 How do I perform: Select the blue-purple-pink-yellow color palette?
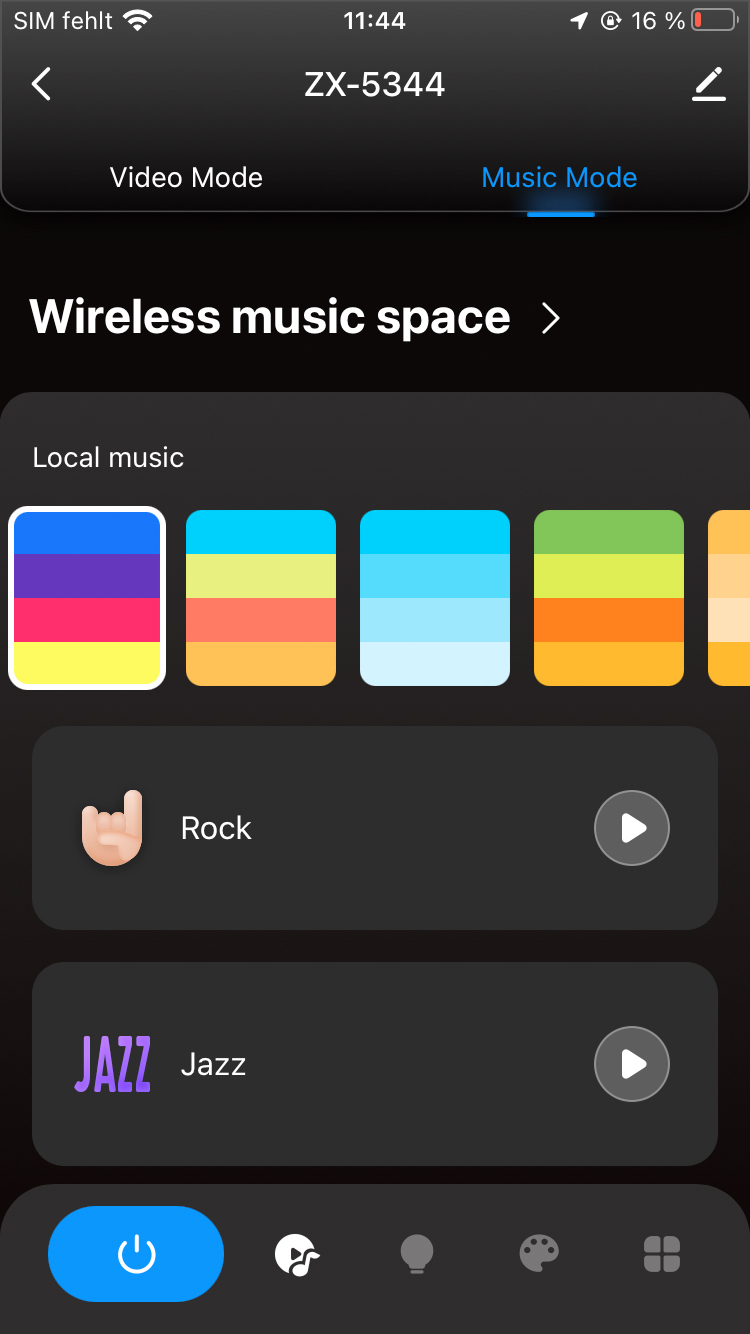point(87,598)
